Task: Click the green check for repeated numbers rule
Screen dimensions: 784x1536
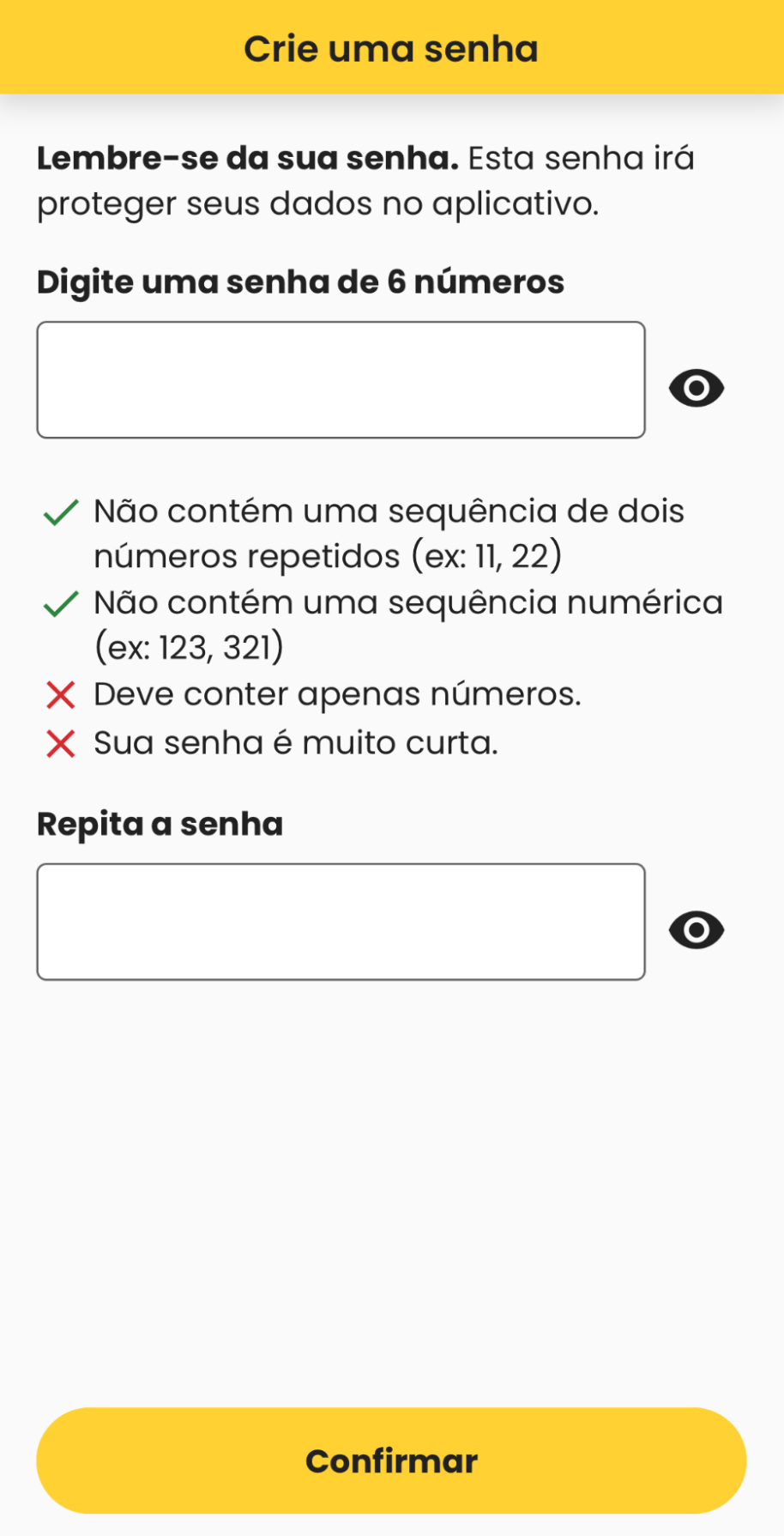Action: [x=59, y=512]
